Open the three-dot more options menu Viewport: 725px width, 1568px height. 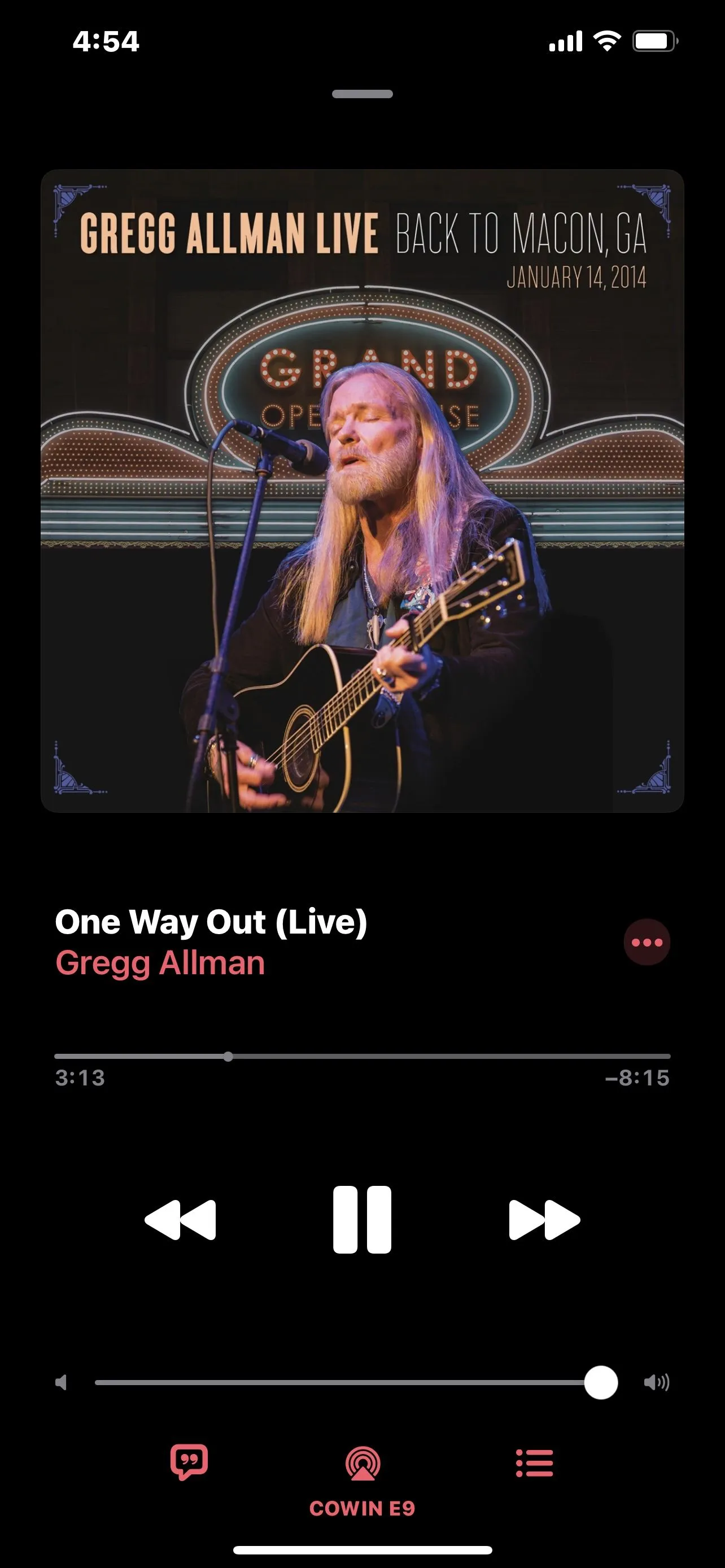tap(647, 941)
